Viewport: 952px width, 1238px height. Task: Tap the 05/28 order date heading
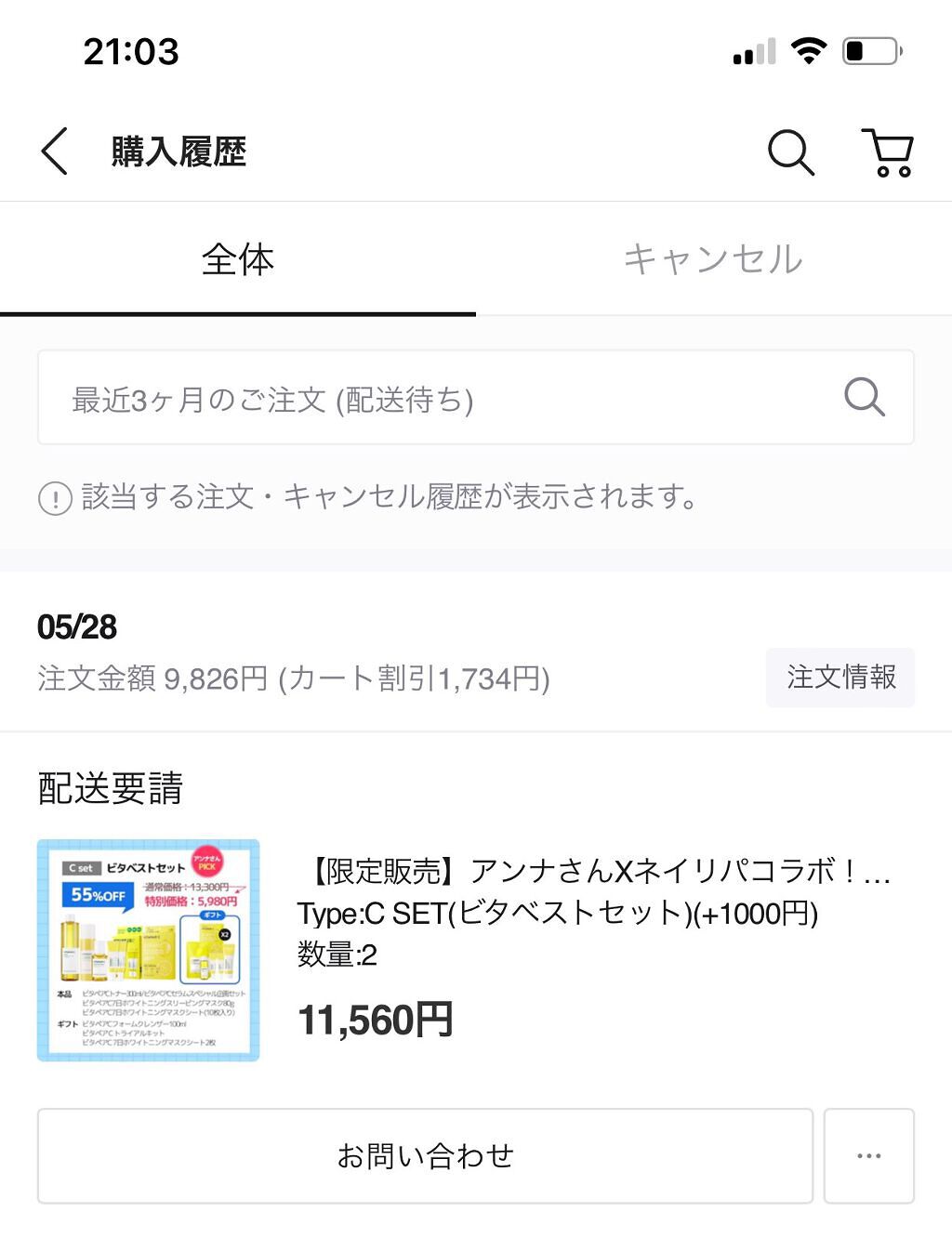(x=76, y=627)
